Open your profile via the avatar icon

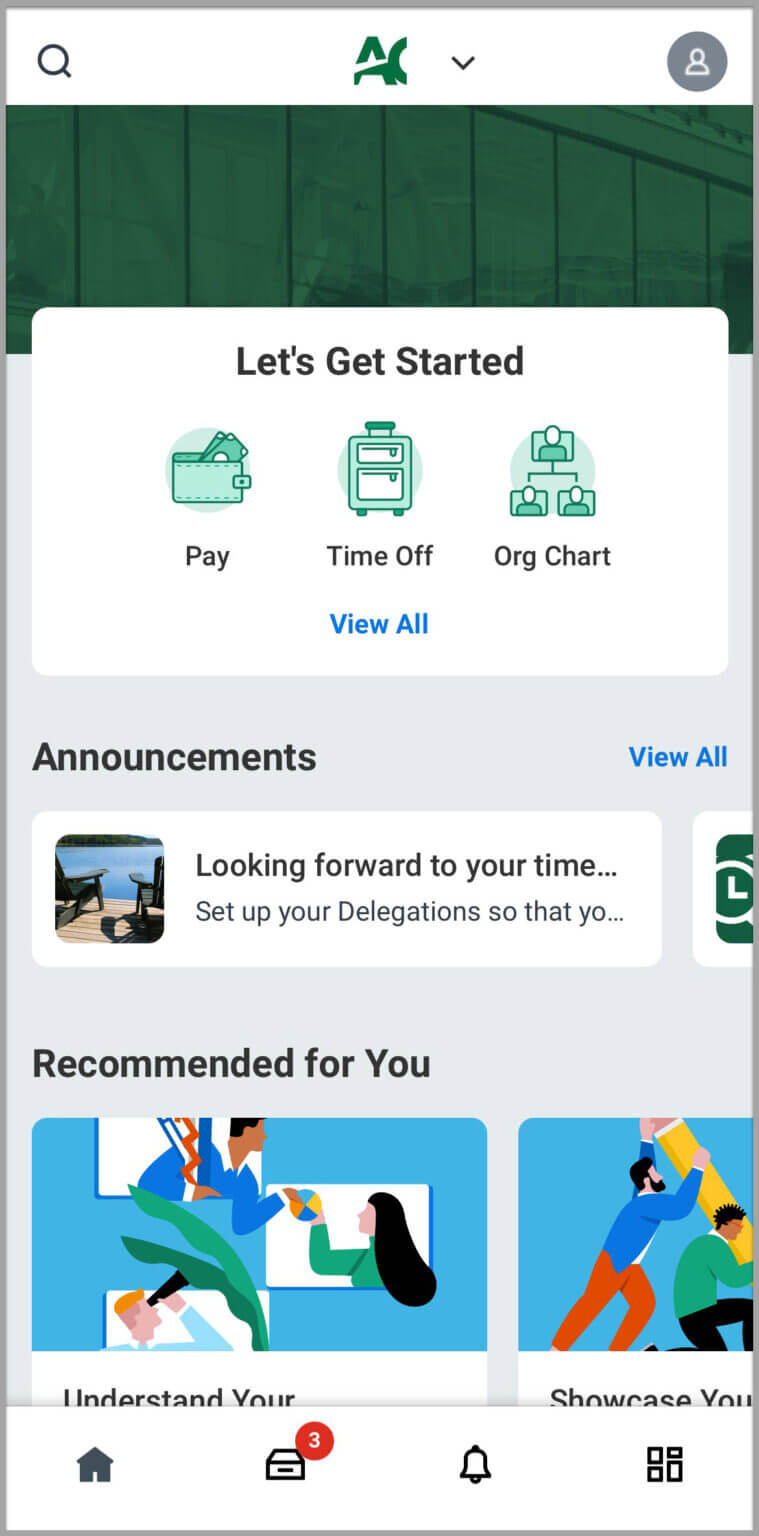tap(696, 61)
